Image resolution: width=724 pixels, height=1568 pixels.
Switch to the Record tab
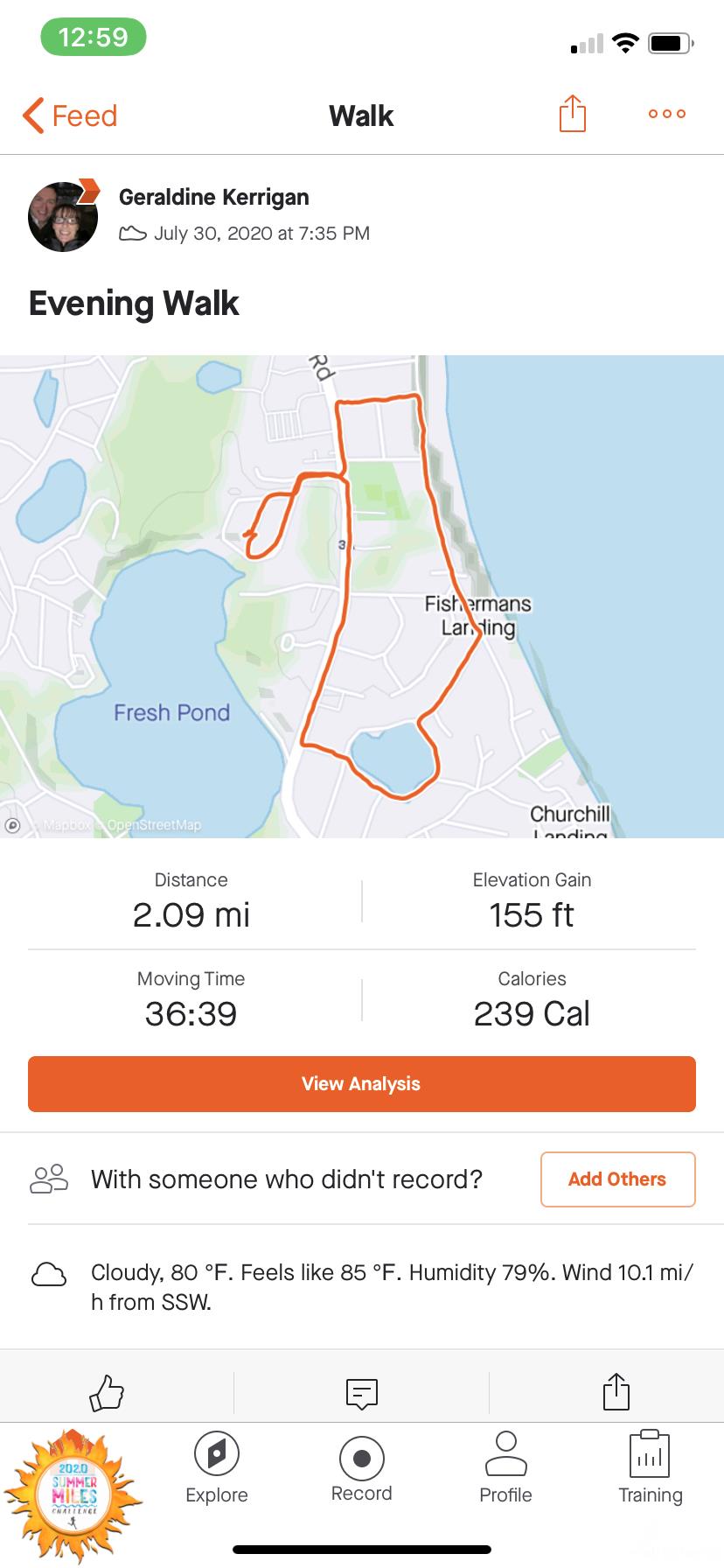tap(362, 1469)
